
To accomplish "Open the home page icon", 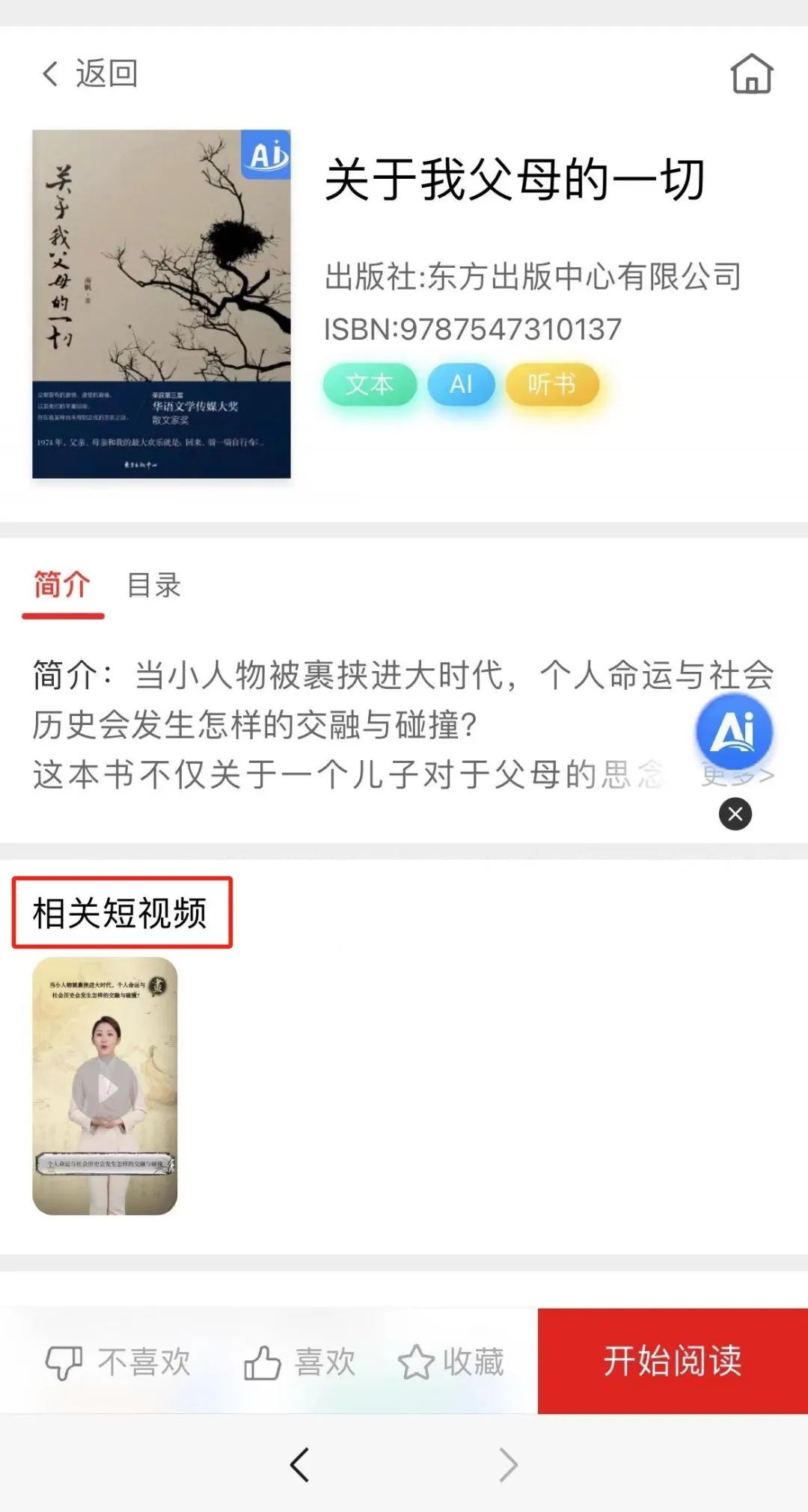I will [751, 74].
